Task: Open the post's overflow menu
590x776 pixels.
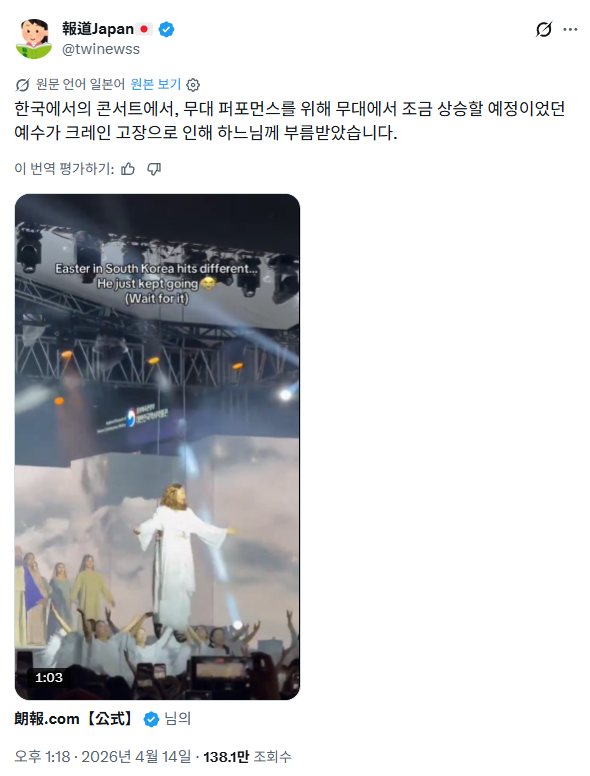Action: tap(570, 30)
